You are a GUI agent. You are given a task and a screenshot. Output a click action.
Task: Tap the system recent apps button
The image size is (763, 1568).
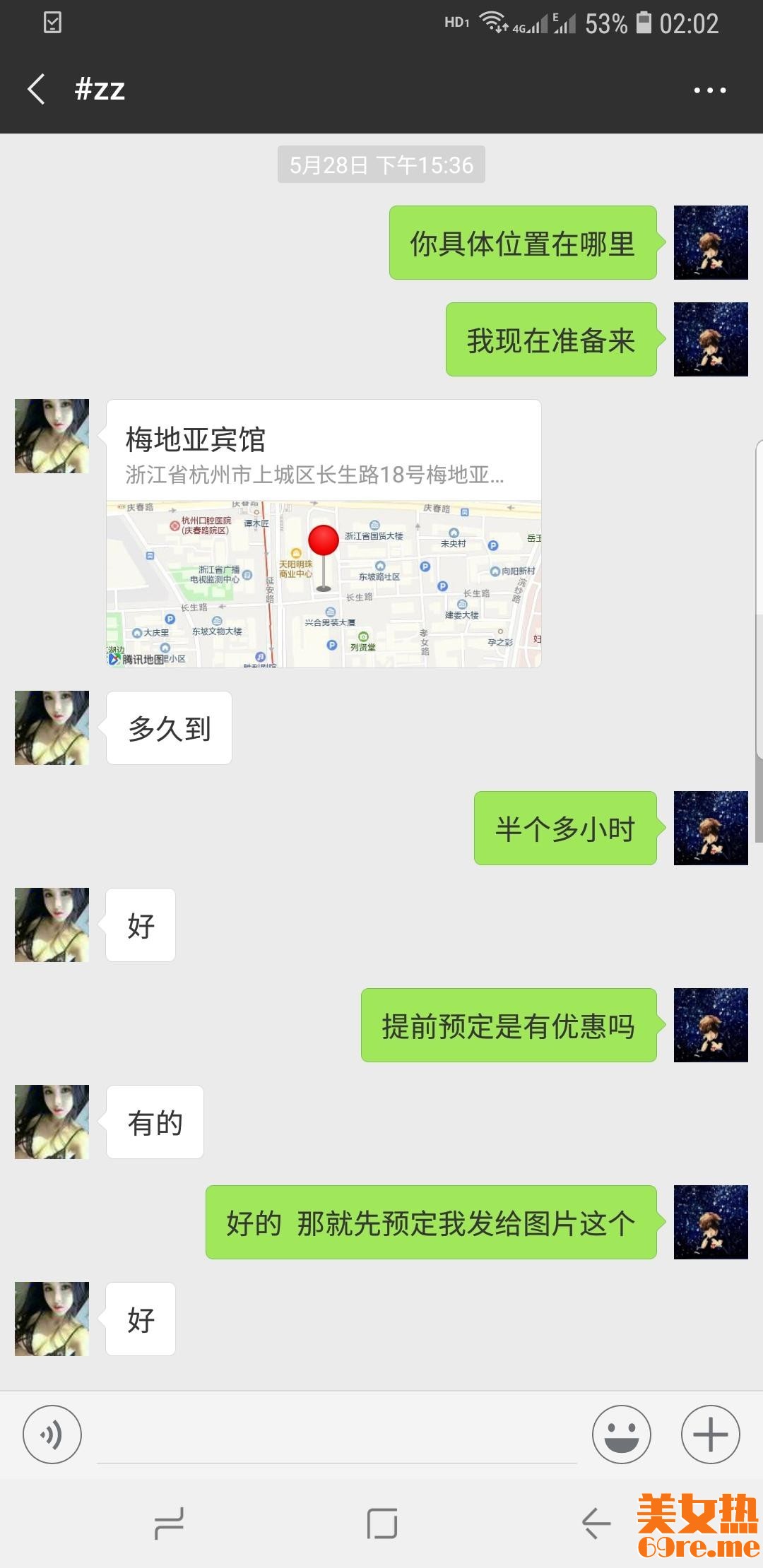point(169,1524)
